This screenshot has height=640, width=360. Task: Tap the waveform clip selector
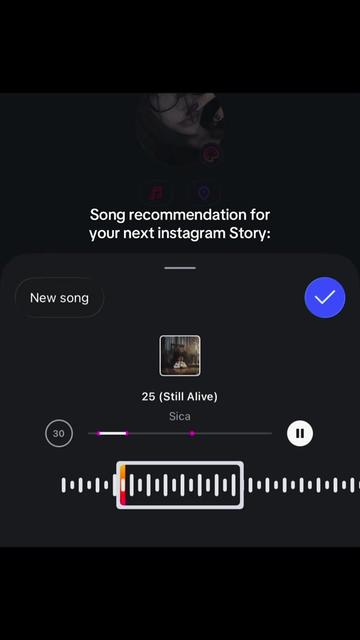180,485
